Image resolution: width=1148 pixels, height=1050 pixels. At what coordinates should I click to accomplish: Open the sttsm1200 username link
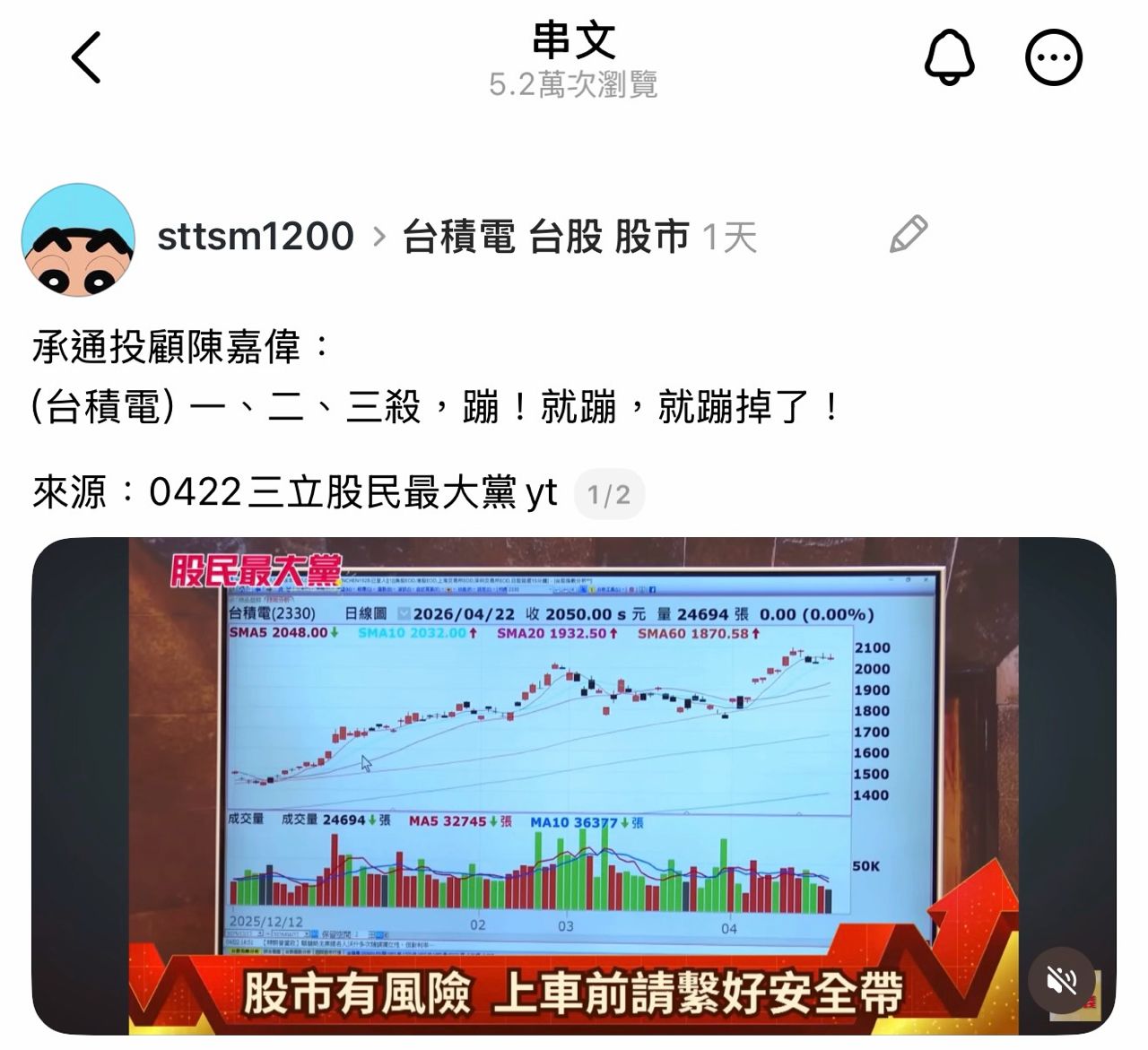(x=256, y=237)
